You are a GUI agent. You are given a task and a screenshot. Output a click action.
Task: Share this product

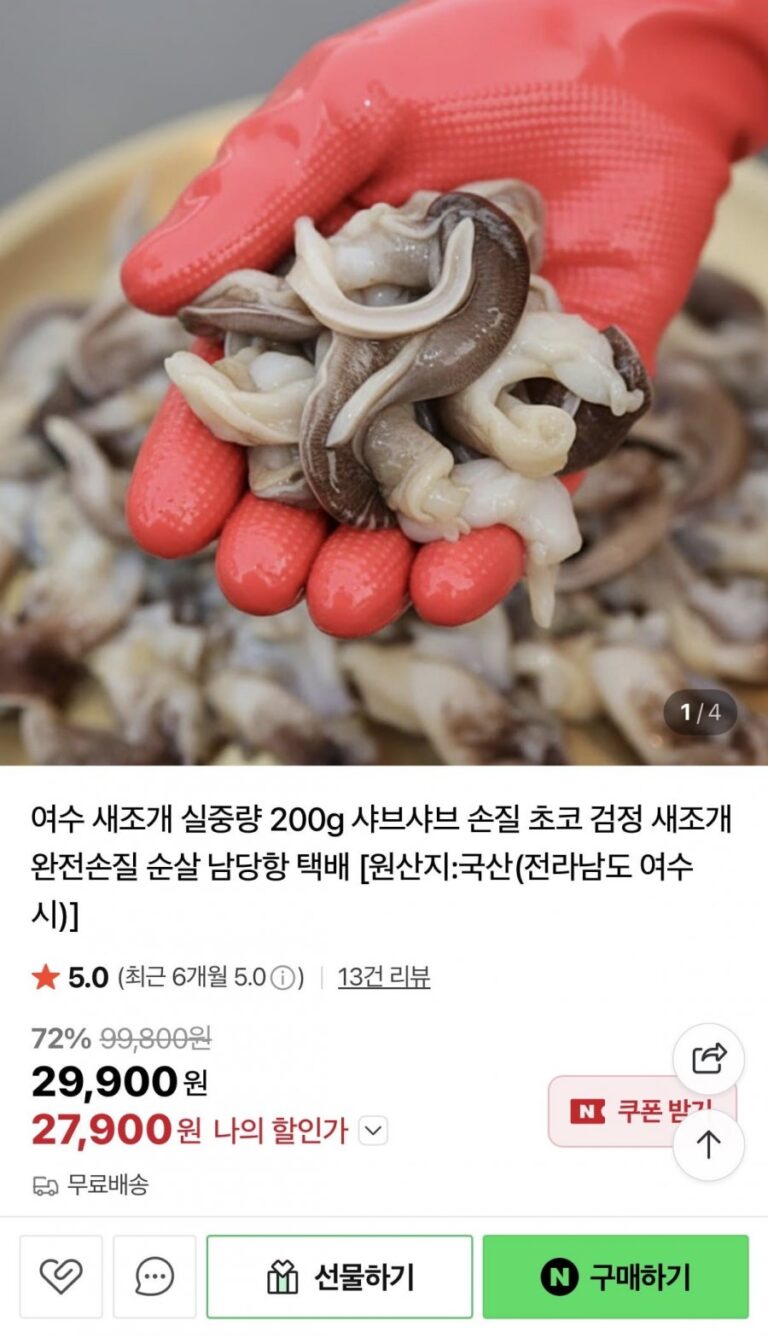coord(708,1058)
